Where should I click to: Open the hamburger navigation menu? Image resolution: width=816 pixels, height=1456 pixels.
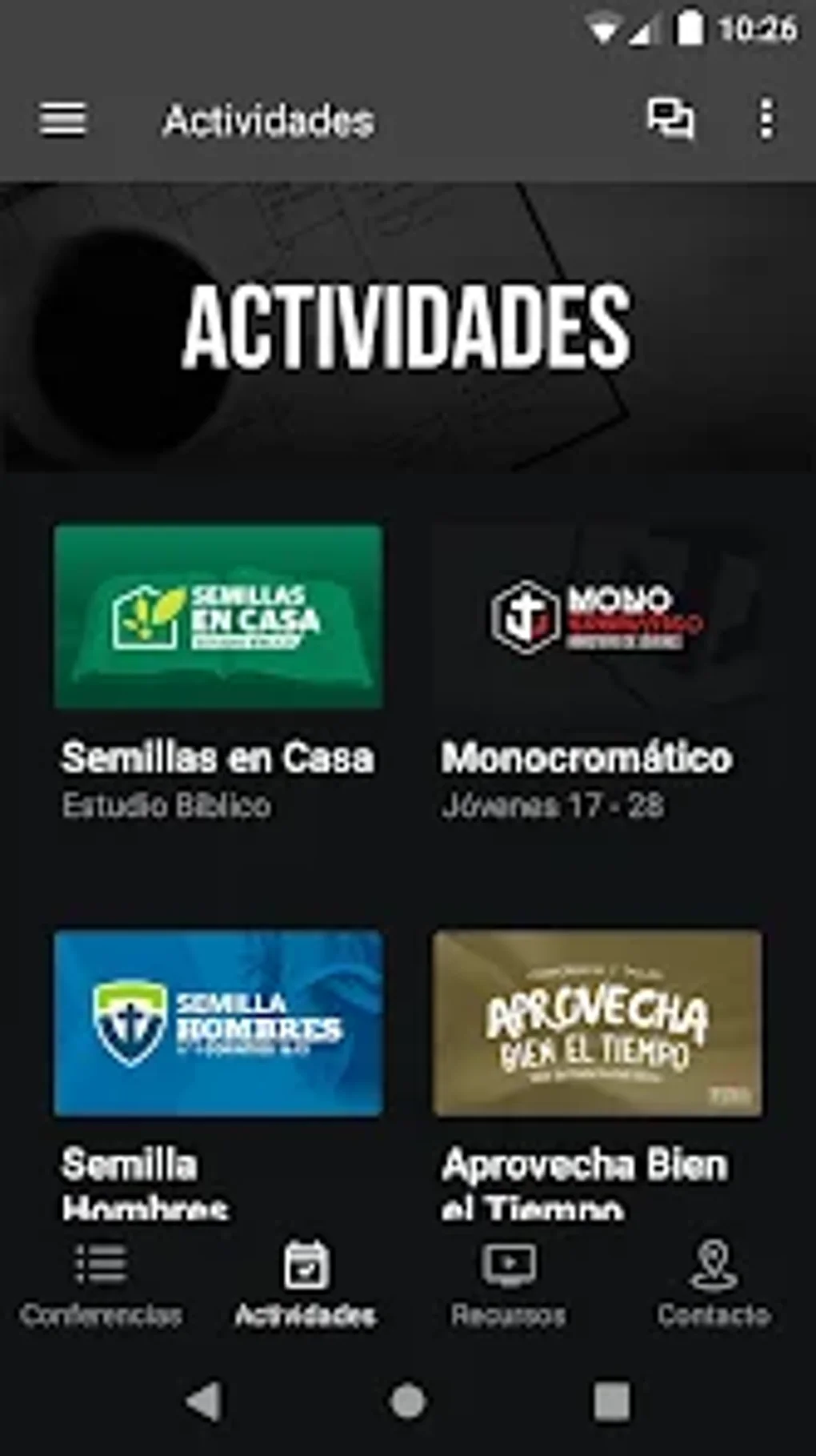click(62, 121)
